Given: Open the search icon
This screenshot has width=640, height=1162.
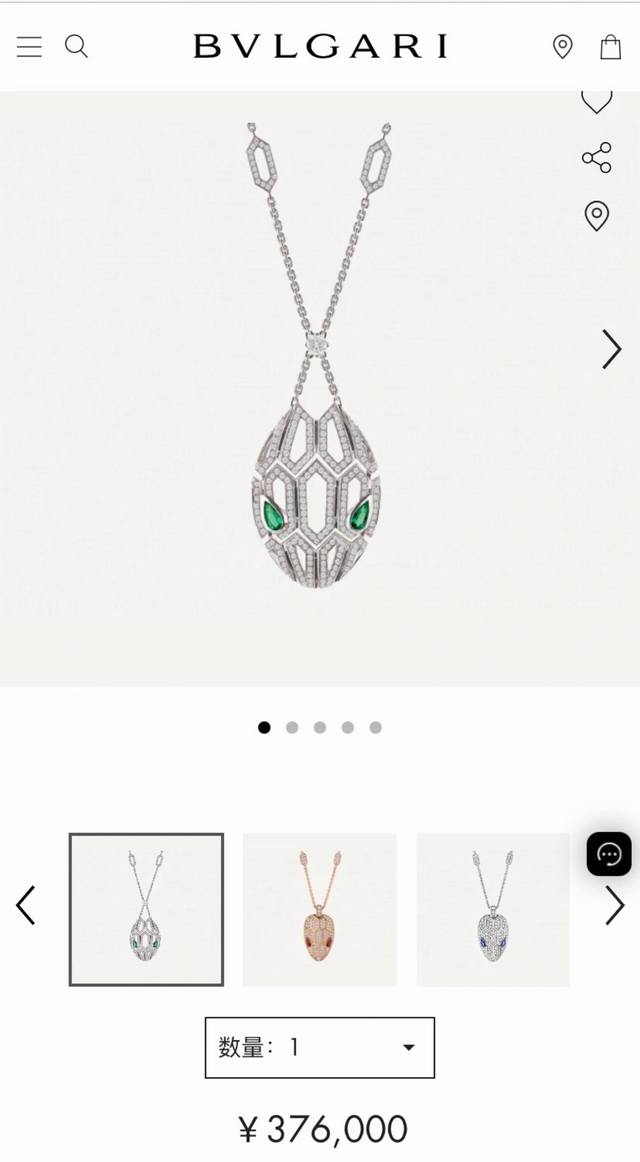Looking at the screenshot, I should [76, 46].
